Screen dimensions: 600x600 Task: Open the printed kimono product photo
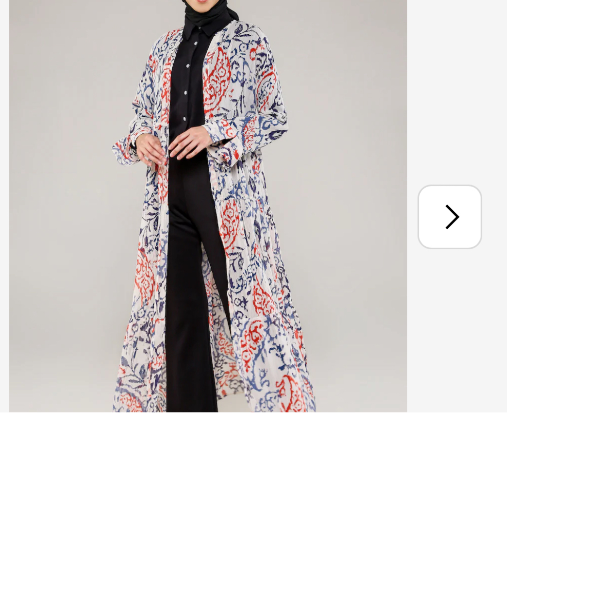[x=208, y=205]
